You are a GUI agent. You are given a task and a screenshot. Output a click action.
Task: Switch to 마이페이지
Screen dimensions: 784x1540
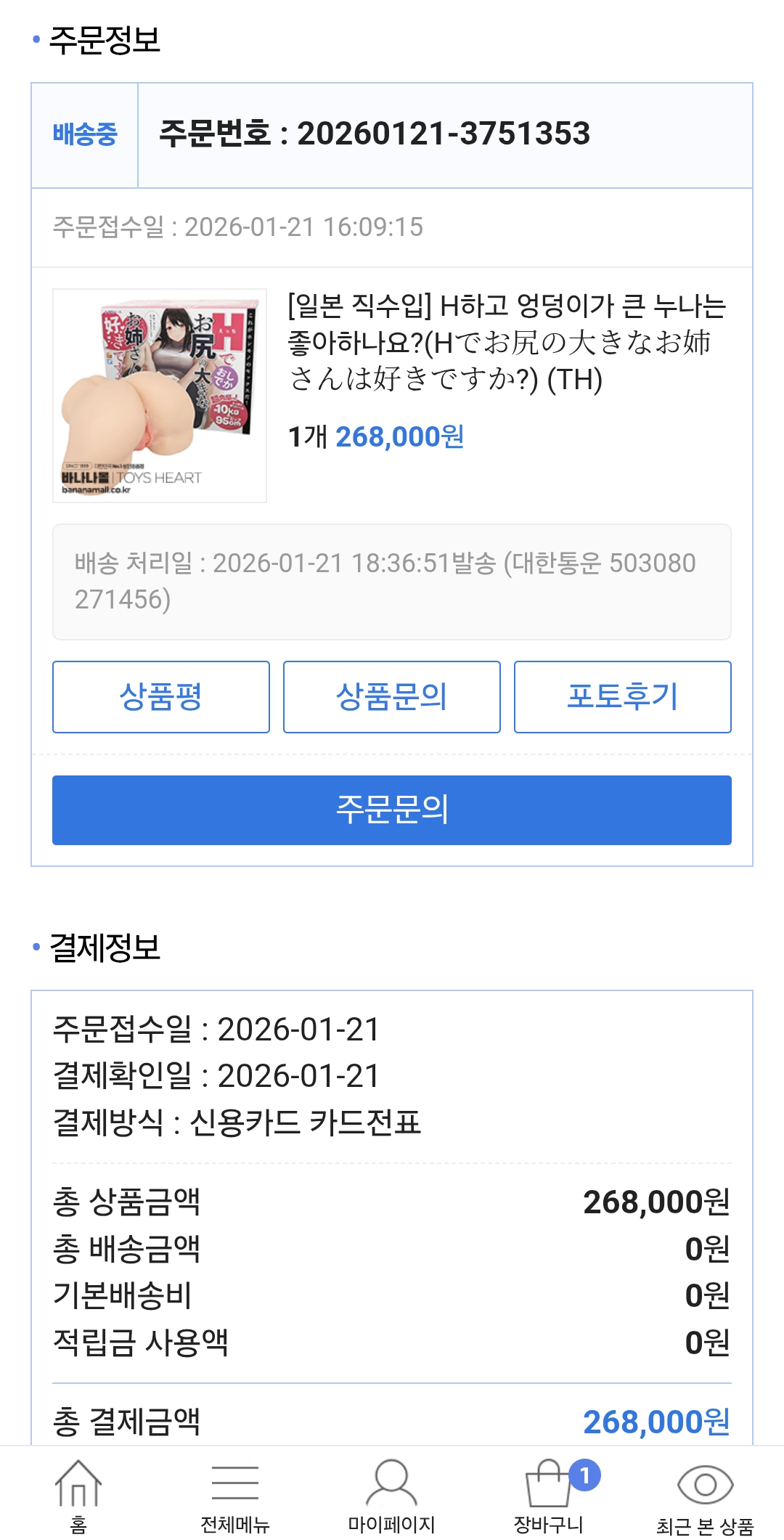tap(391, 1496)
